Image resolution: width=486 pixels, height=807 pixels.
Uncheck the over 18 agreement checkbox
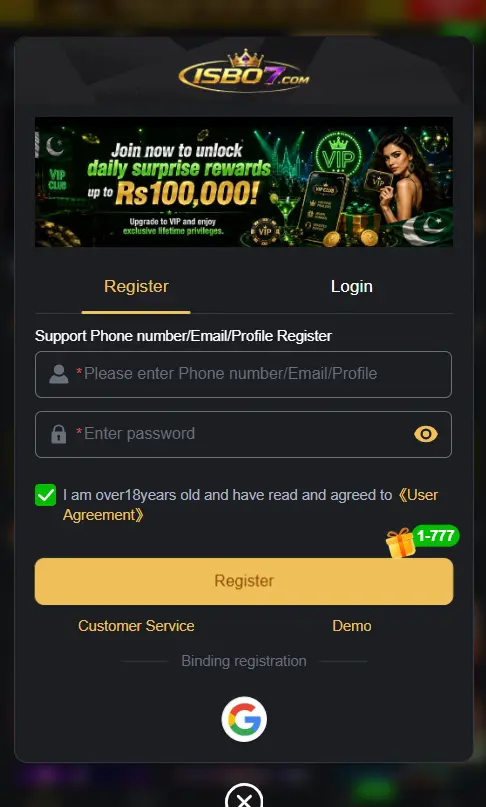[46, 495]
